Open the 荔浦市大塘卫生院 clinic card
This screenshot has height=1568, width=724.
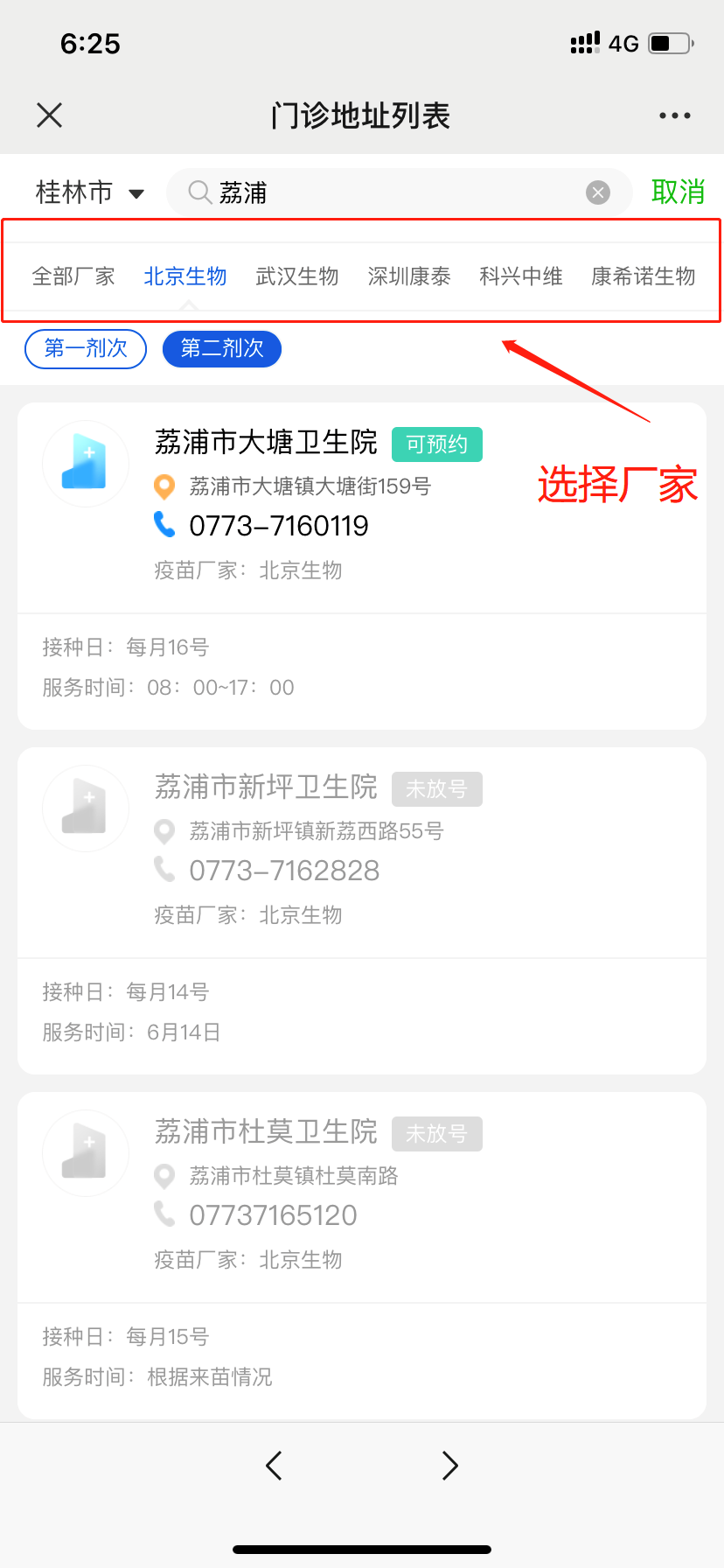(266, 443)
